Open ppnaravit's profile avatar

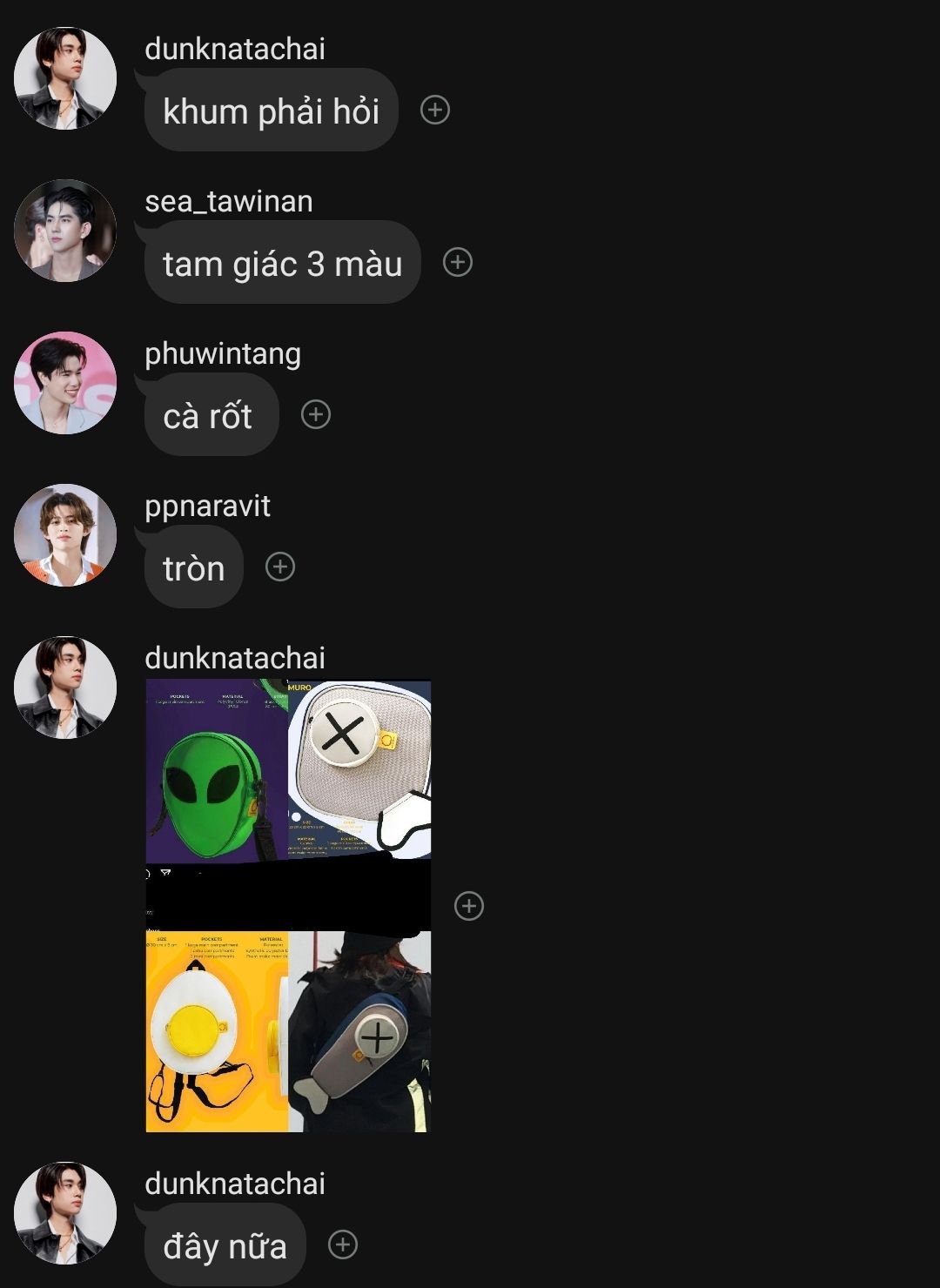[65, 535]
